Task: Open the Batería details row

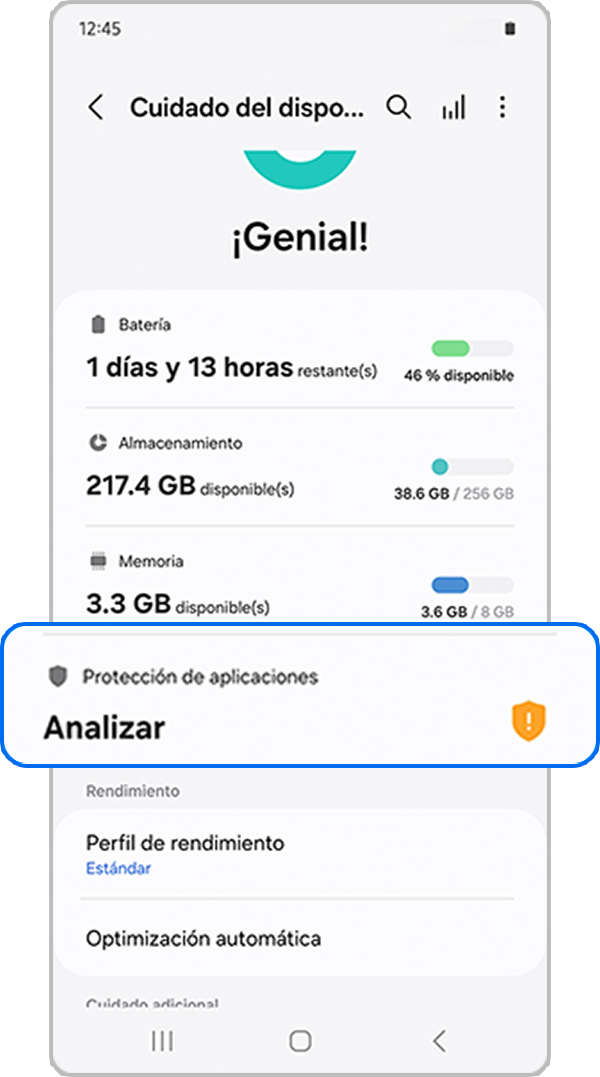Action: [300, 352]
